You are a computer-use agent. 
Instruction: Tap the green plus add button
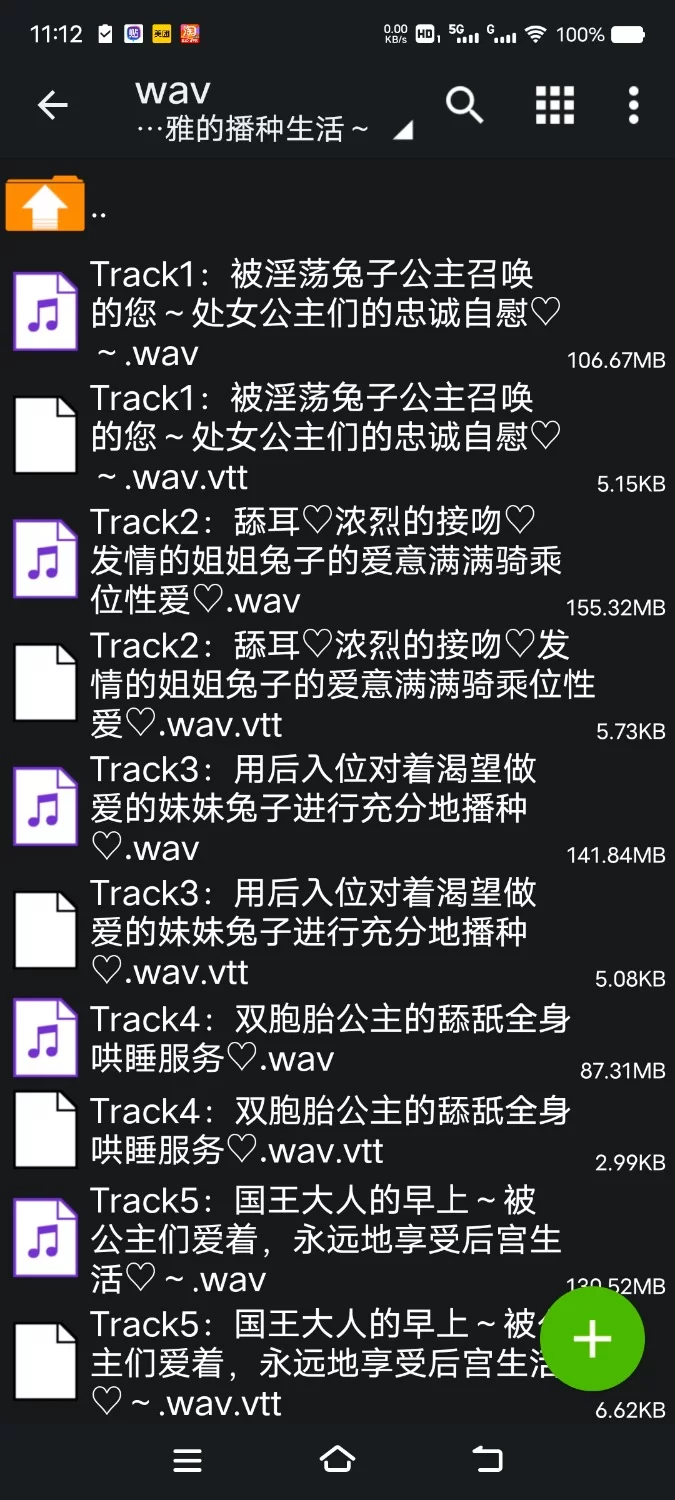tap(592, 1339)
